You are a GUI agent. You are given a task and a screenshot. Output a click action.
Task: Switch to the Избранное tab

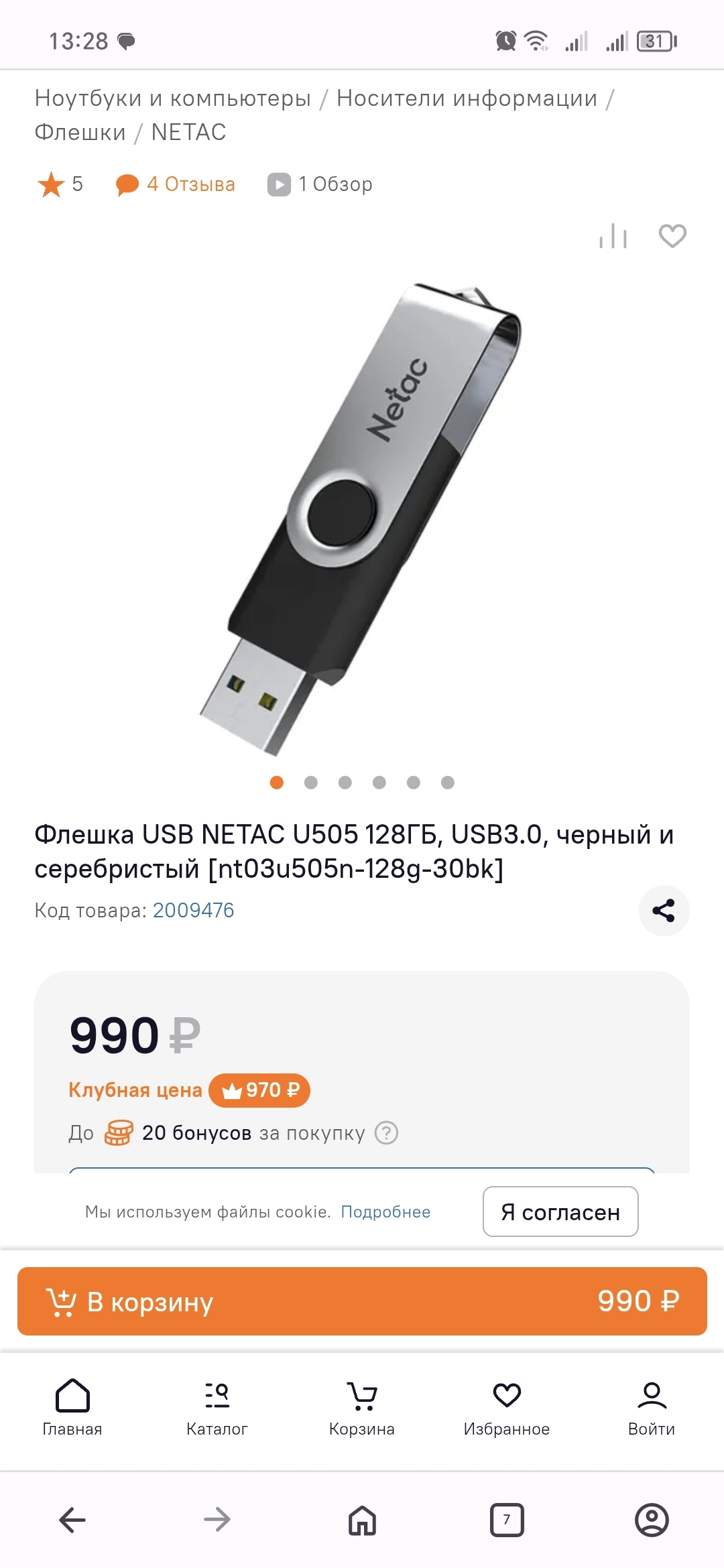pyautogui.click(x=507, y=1407)
